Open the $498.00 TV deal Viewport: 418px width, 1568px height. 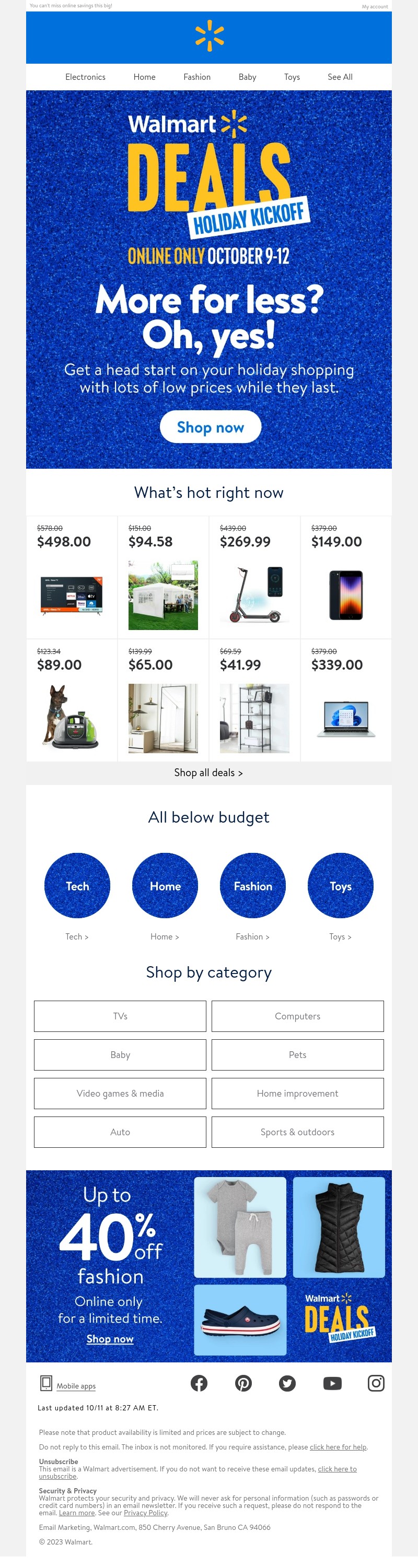(72, 577)
